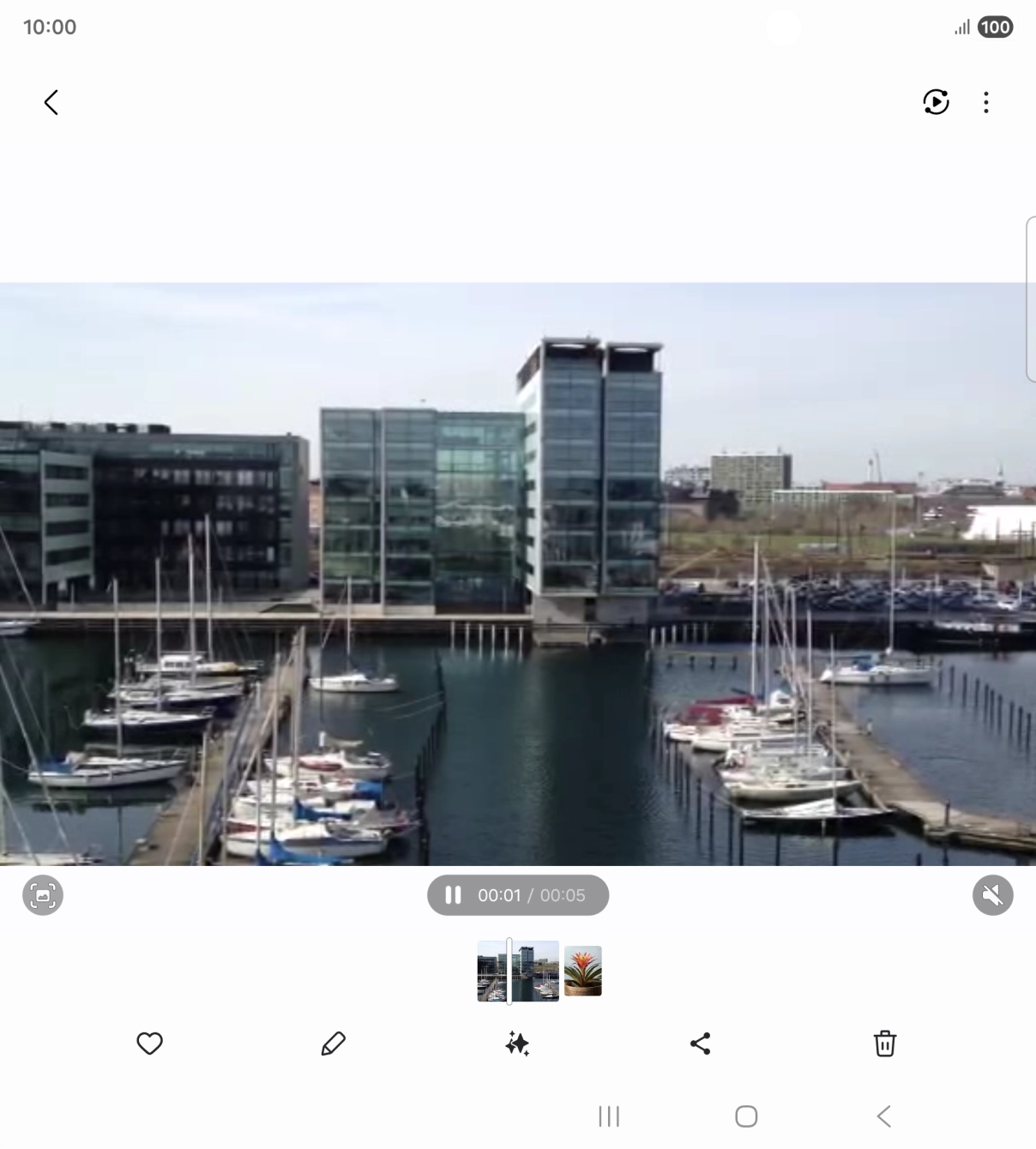Open the AI sparkle enhance tool

coord(517,1044)
